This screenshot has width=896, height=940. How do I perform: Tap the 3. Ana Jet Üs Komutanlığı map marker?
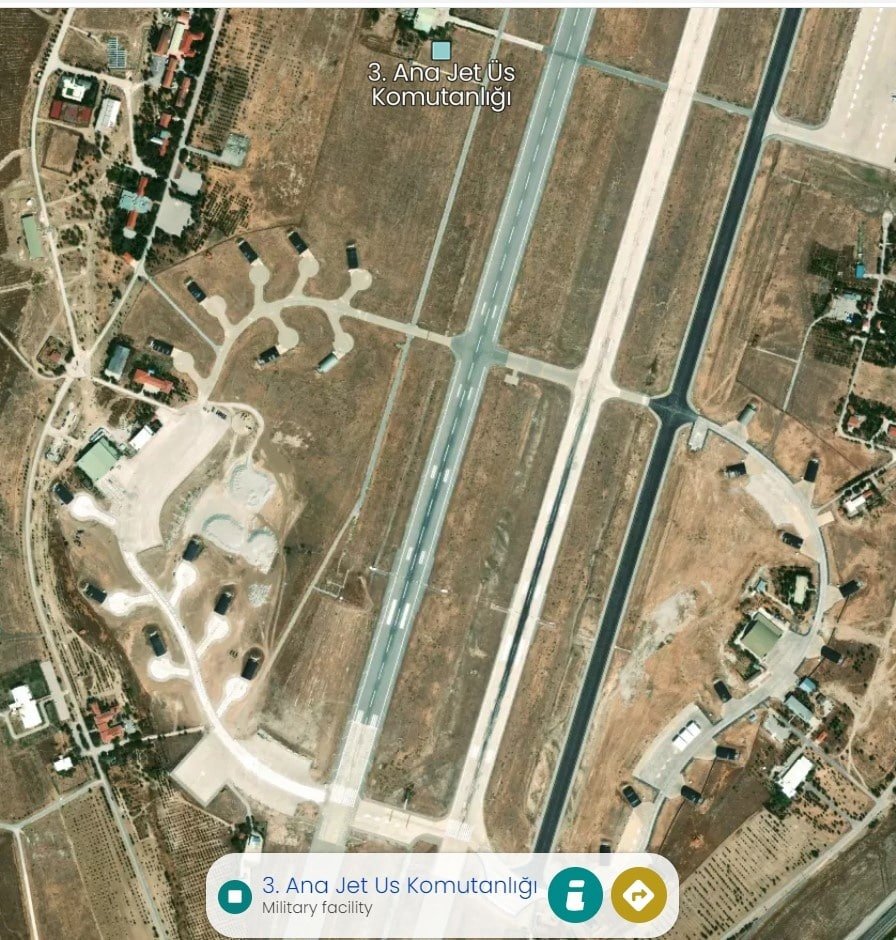[x=441, y=50]
